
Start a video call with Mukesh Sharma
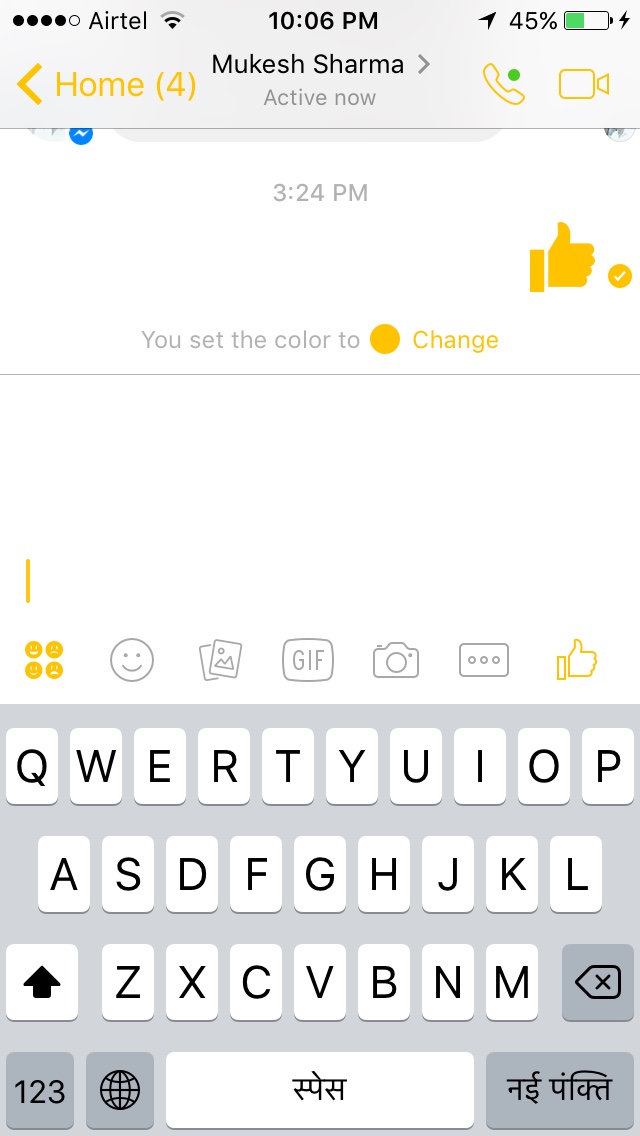[x=583, y=85]
